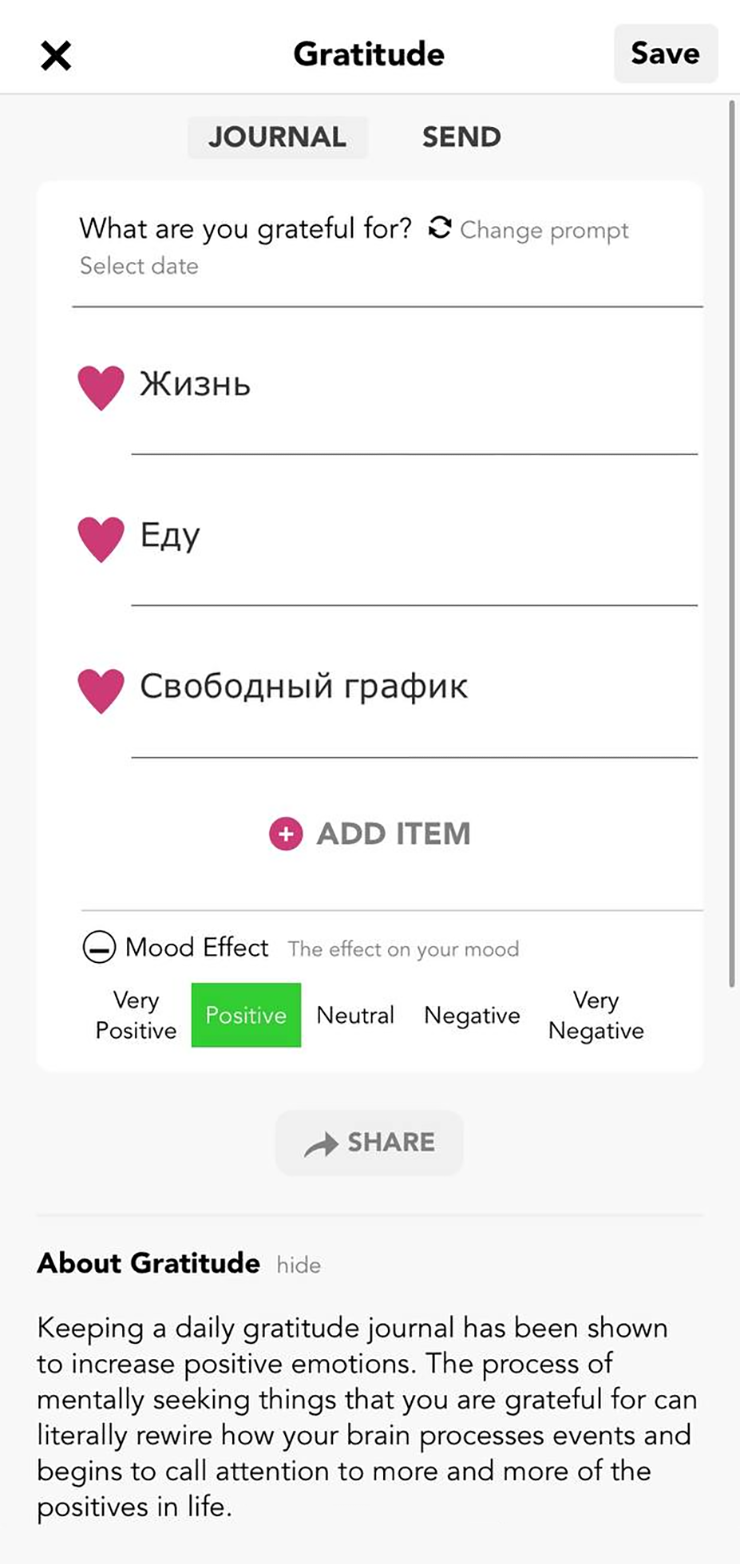Collapse the Mood Effect section

point(98,948)
